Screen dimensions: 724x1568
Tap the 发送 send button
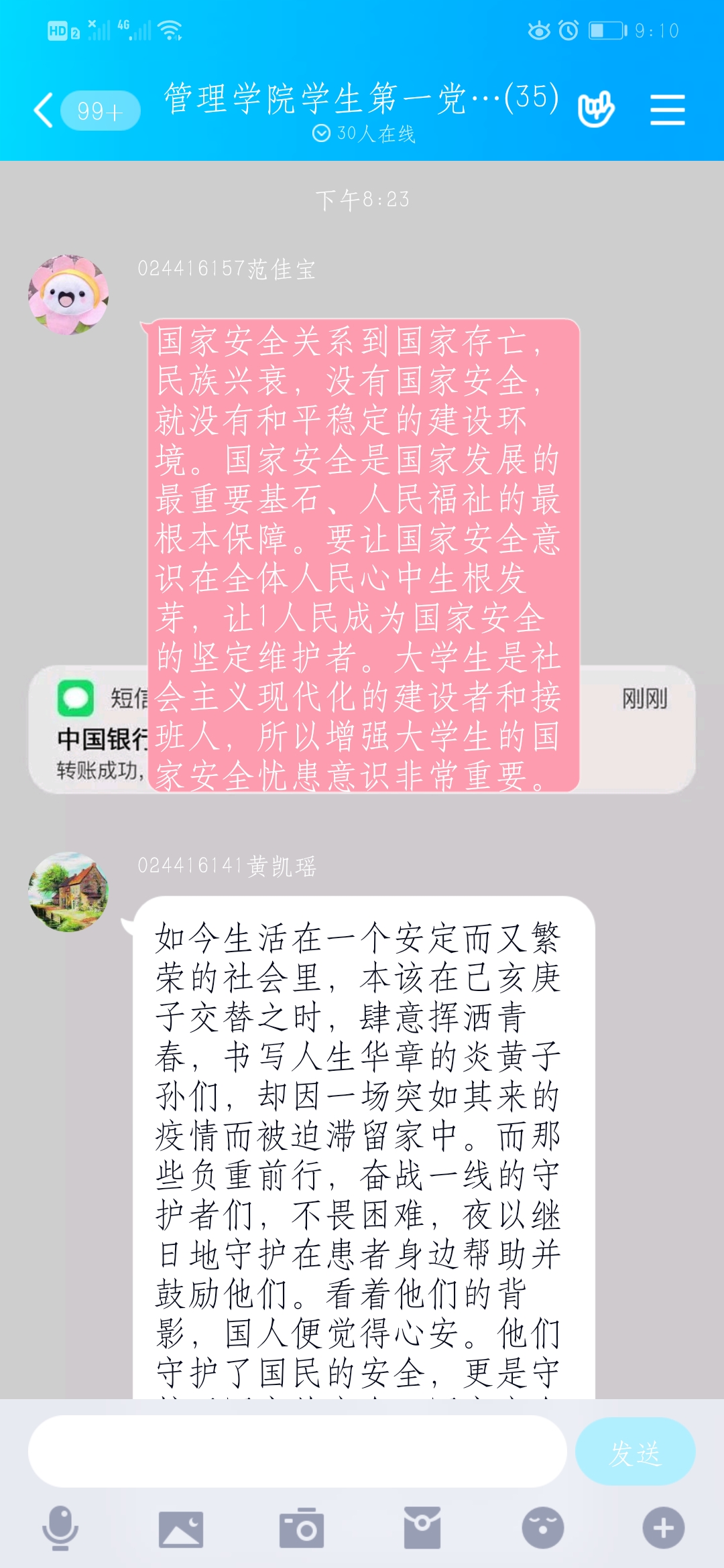(x=635, y=1451)
